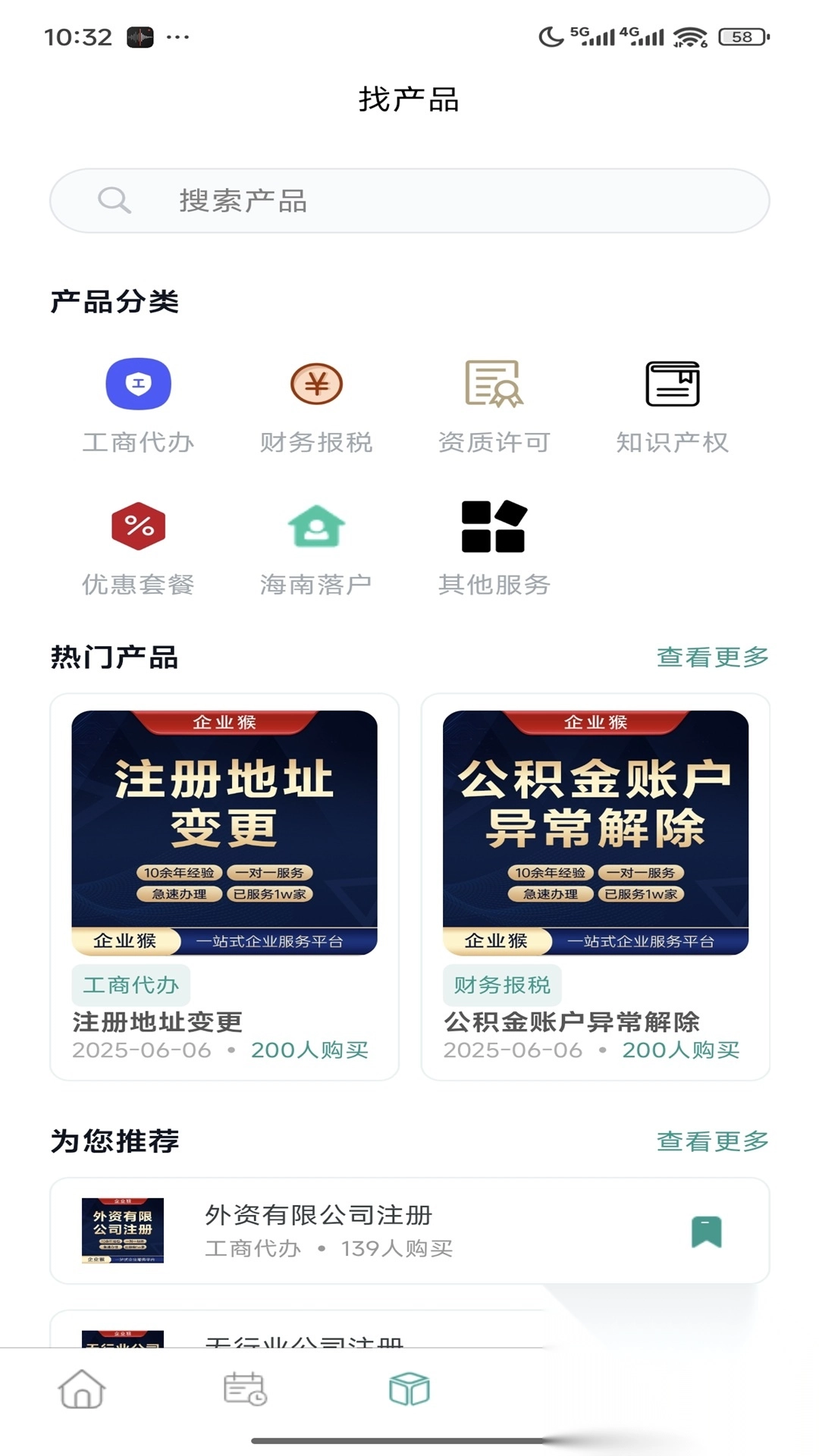
Task: Open 查看更多 beside 热门产品
Action: tap(714, 657)
